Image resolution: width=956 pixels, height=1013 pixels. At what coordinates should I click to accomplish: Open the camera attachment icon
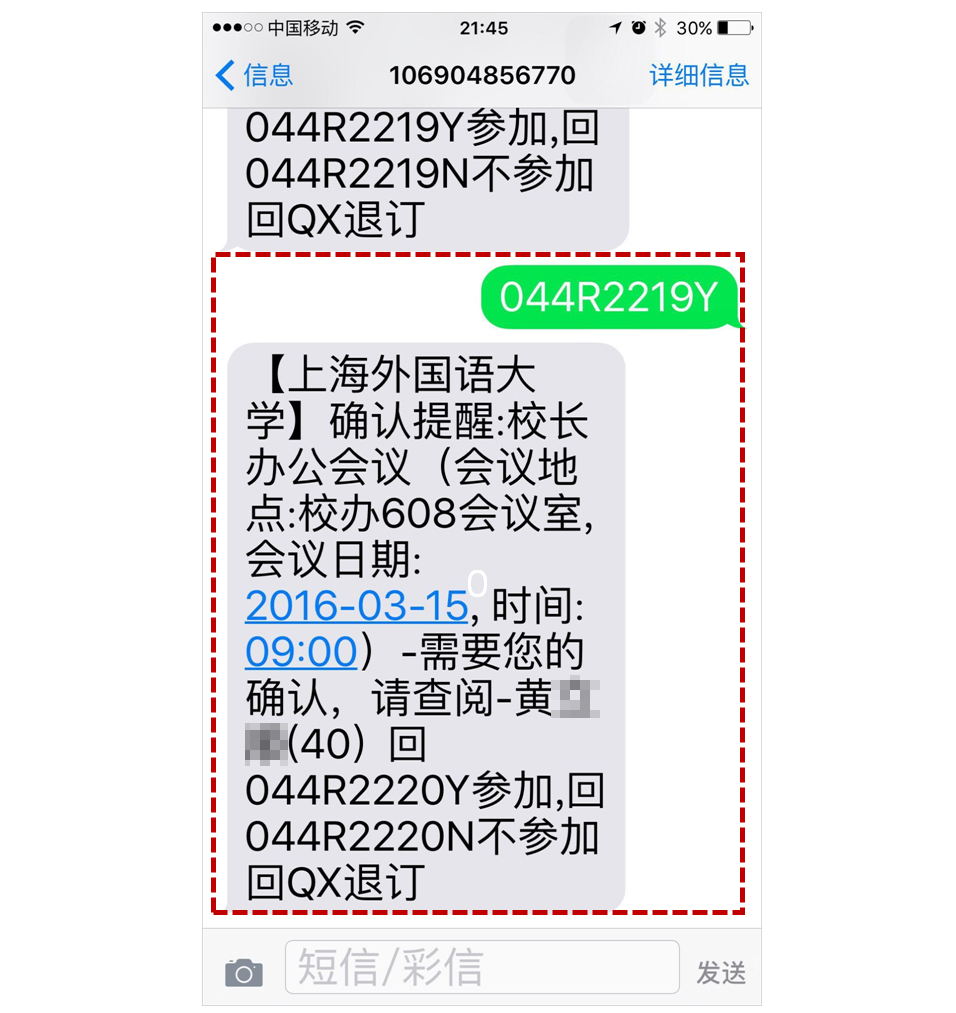243,972
